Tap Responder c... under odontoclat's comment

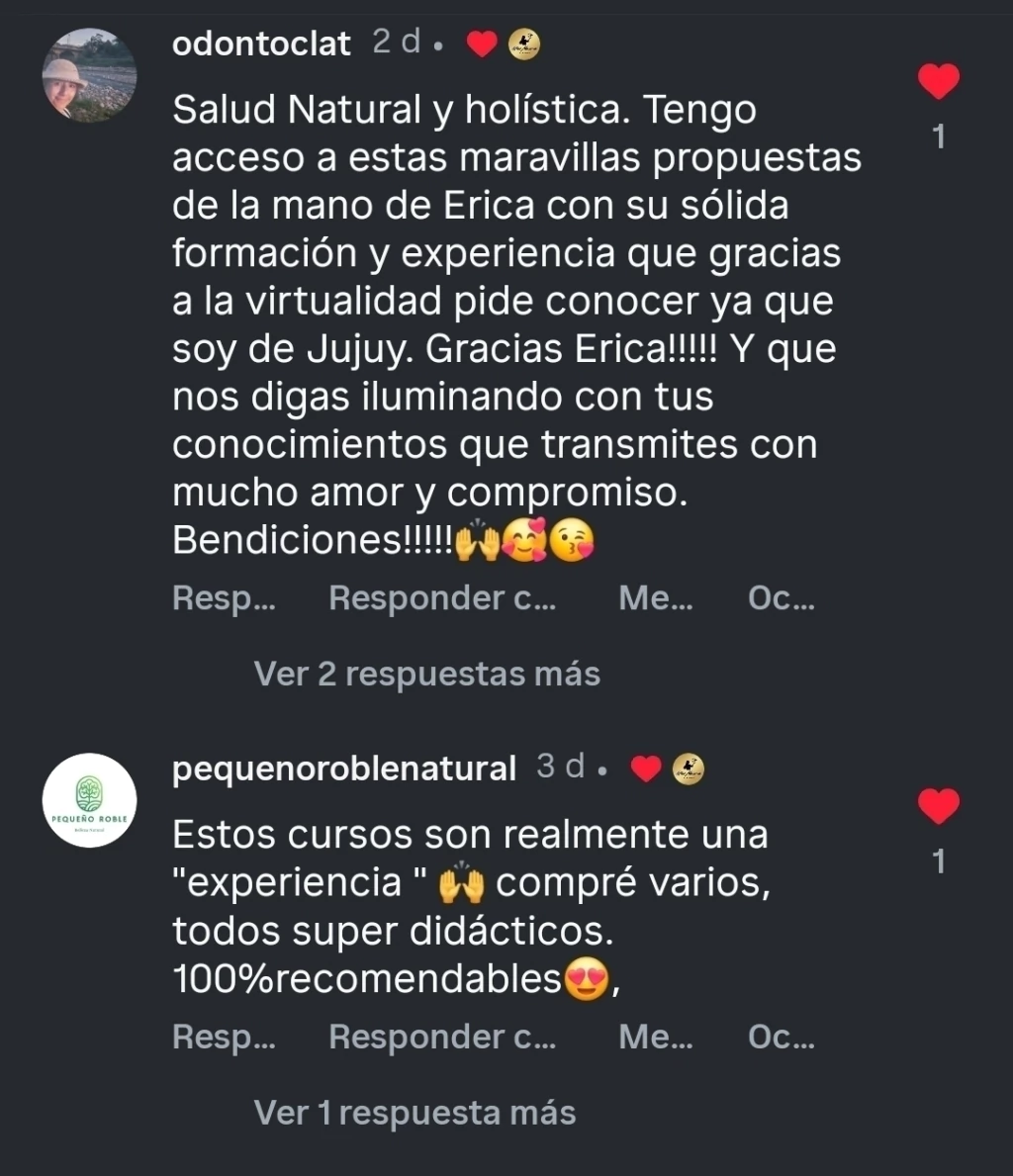(442, 598)
